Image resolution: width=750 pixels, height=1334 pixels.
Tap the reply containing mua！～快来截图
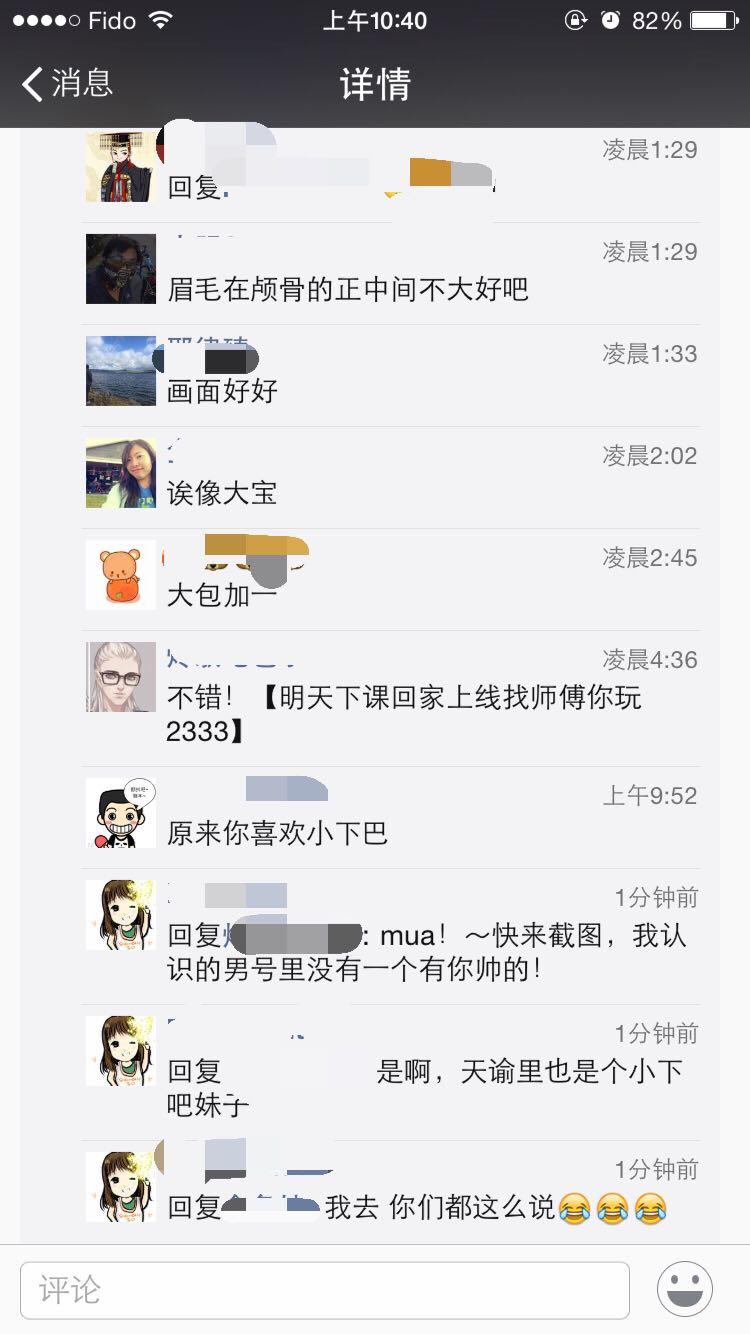(426, 952)
